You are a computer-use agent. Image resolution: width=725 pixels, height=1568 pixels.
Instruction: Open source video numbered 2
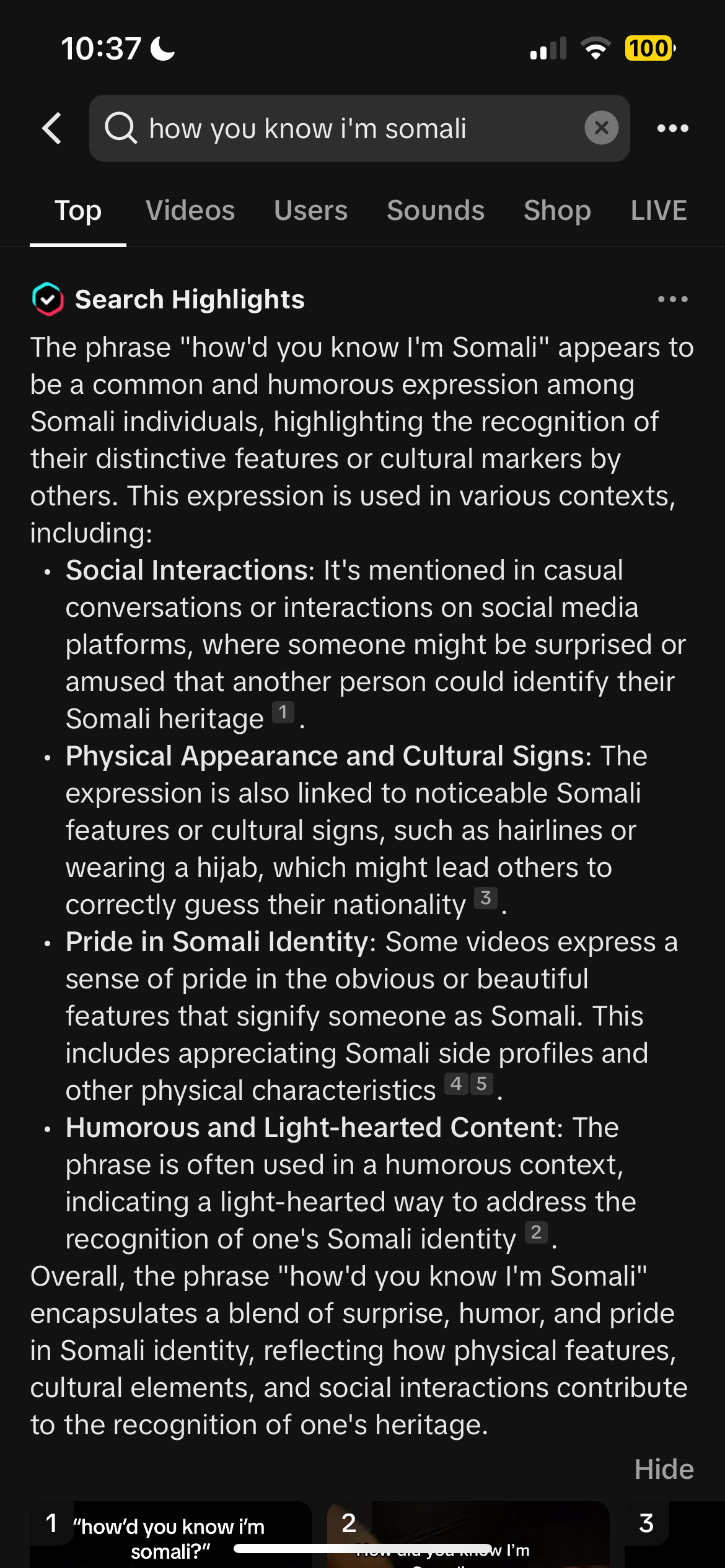[x=468, y=1535]
